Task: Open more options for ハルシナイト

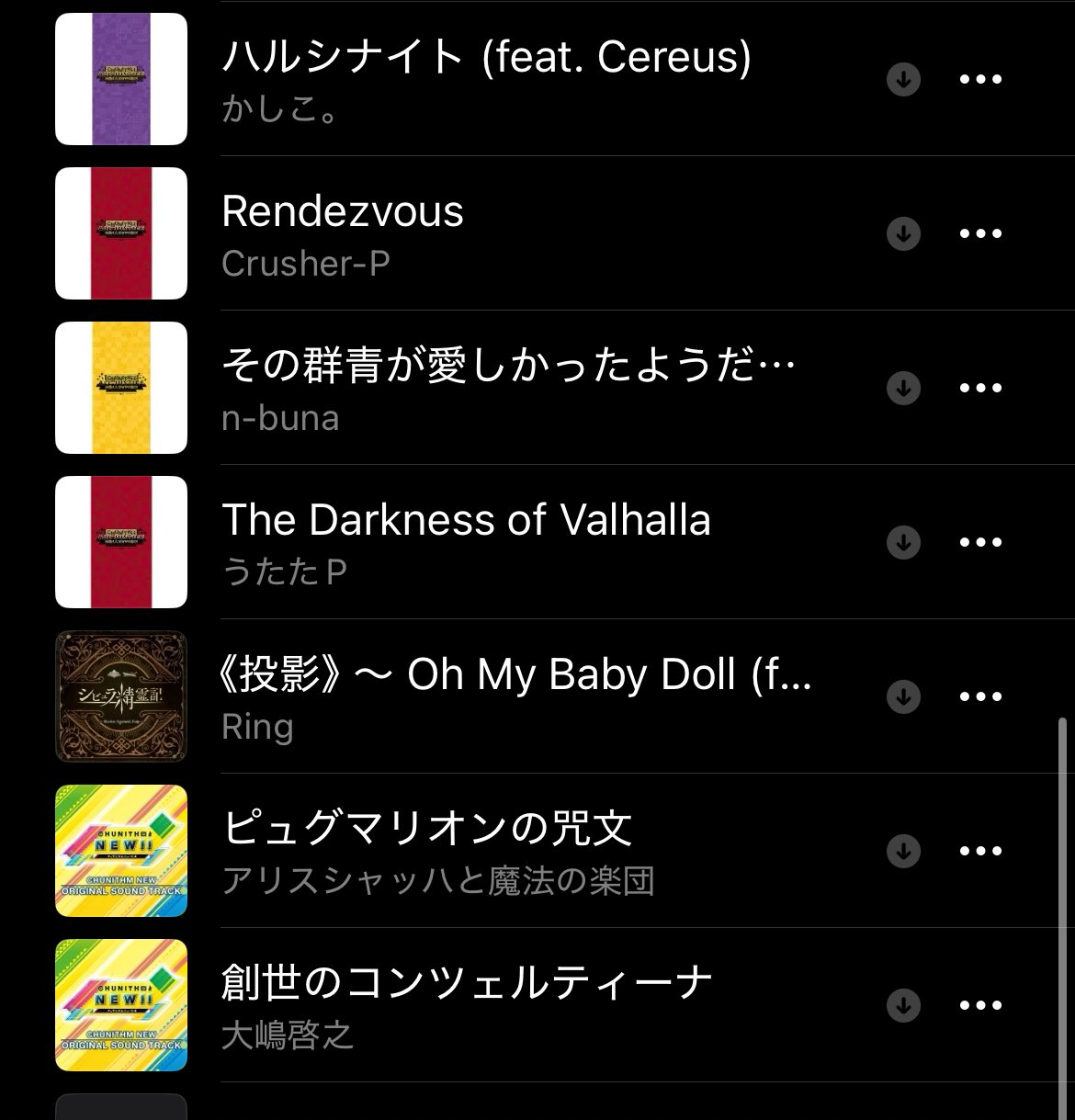Action: click(x=980, y=80)
